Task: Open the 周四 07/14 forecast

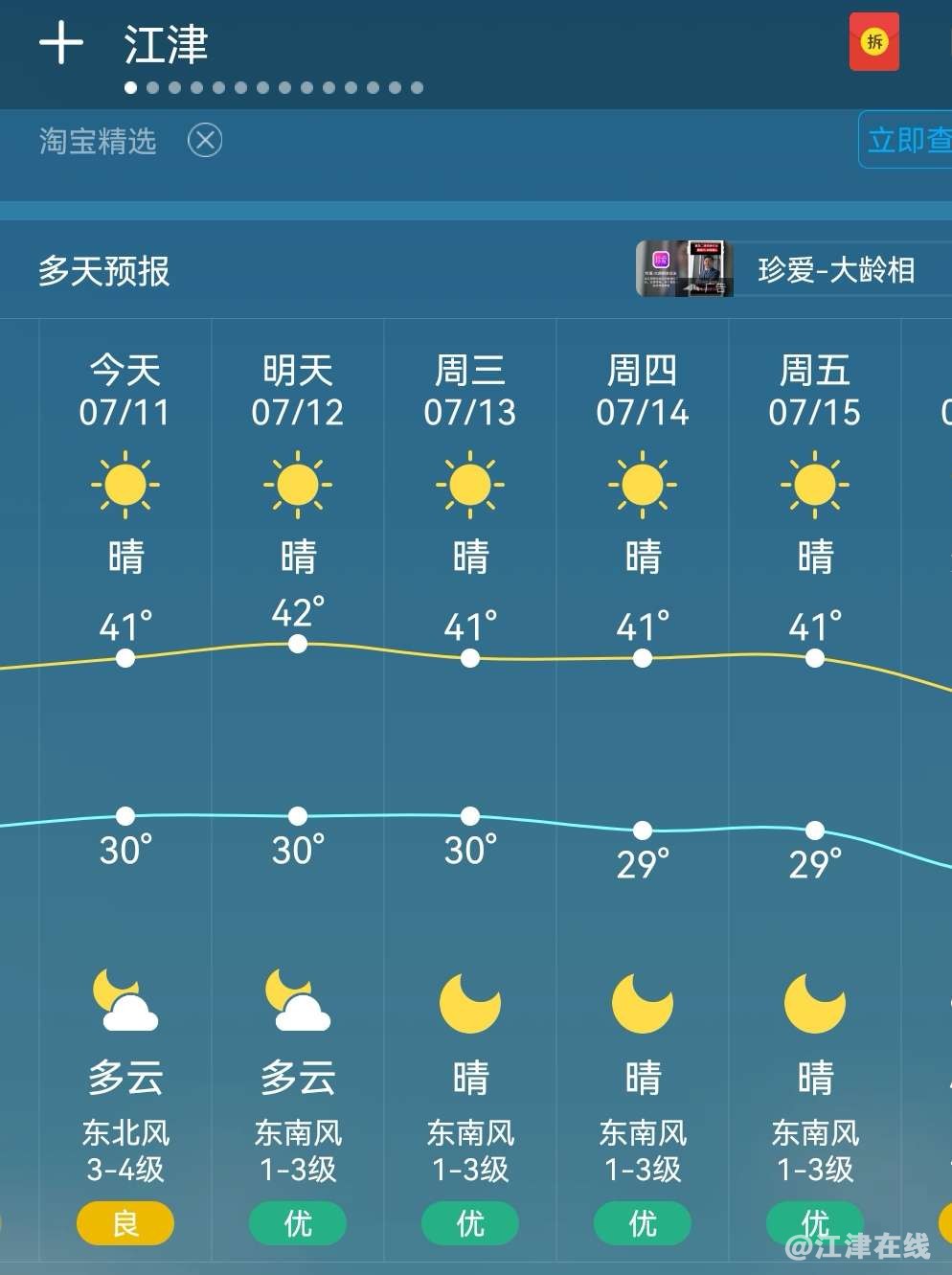Action: click(642, 391)
